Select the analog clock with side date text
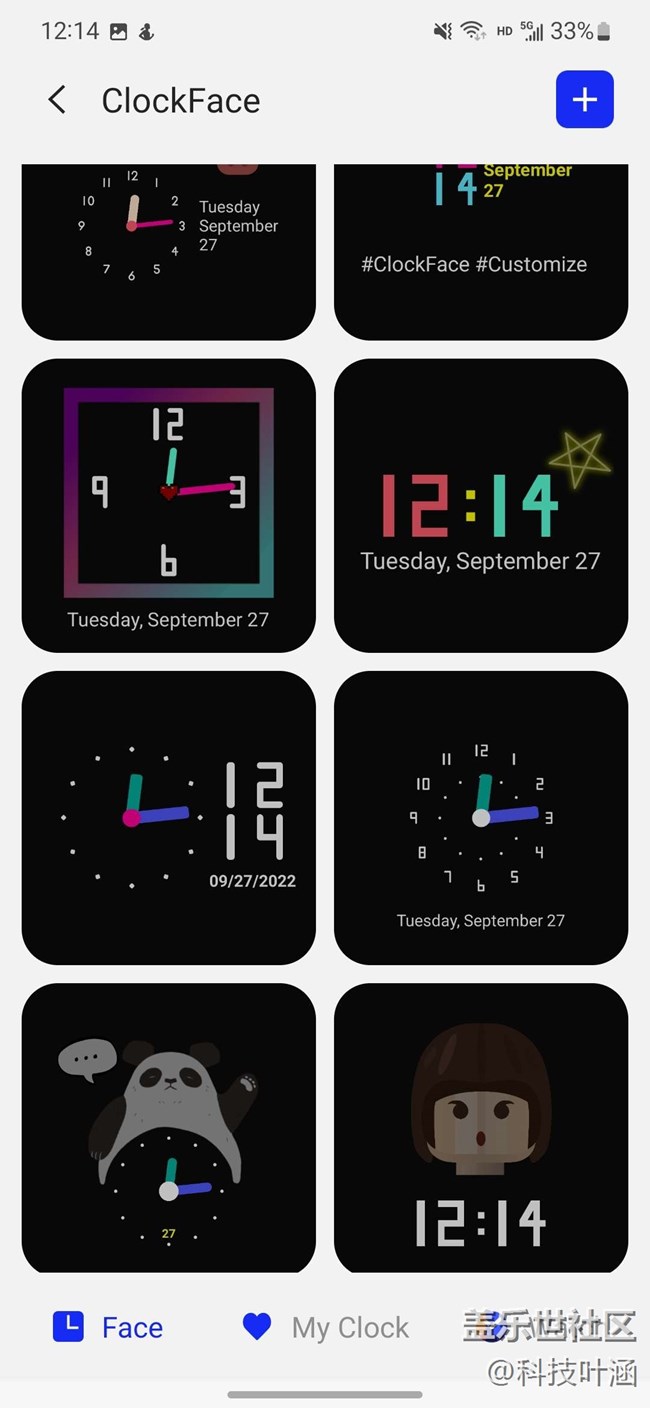 [168, 250]
